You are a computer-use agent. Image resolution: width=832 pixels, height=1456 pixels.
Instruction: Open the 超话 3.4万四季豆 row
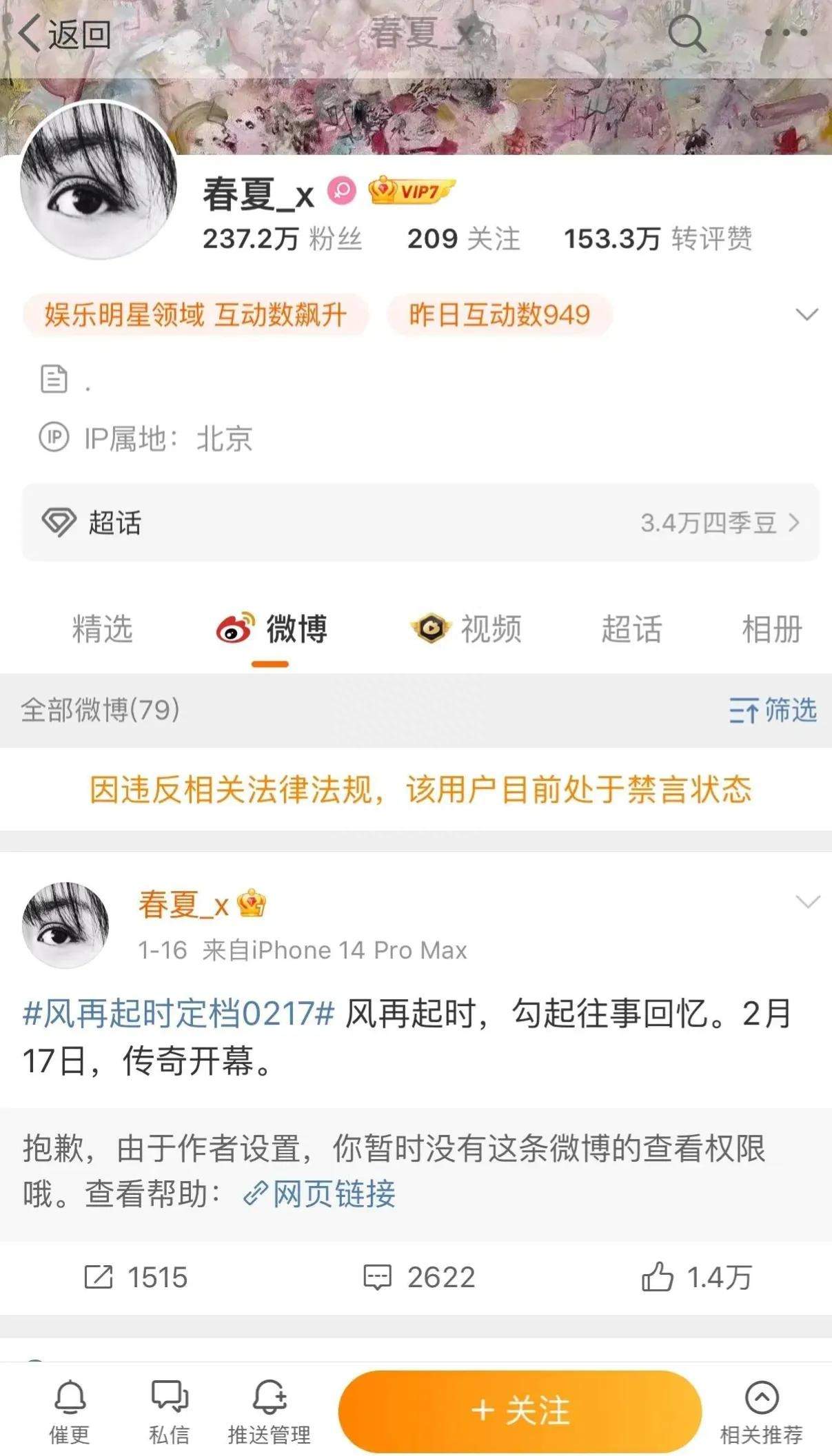coord(420,522)
